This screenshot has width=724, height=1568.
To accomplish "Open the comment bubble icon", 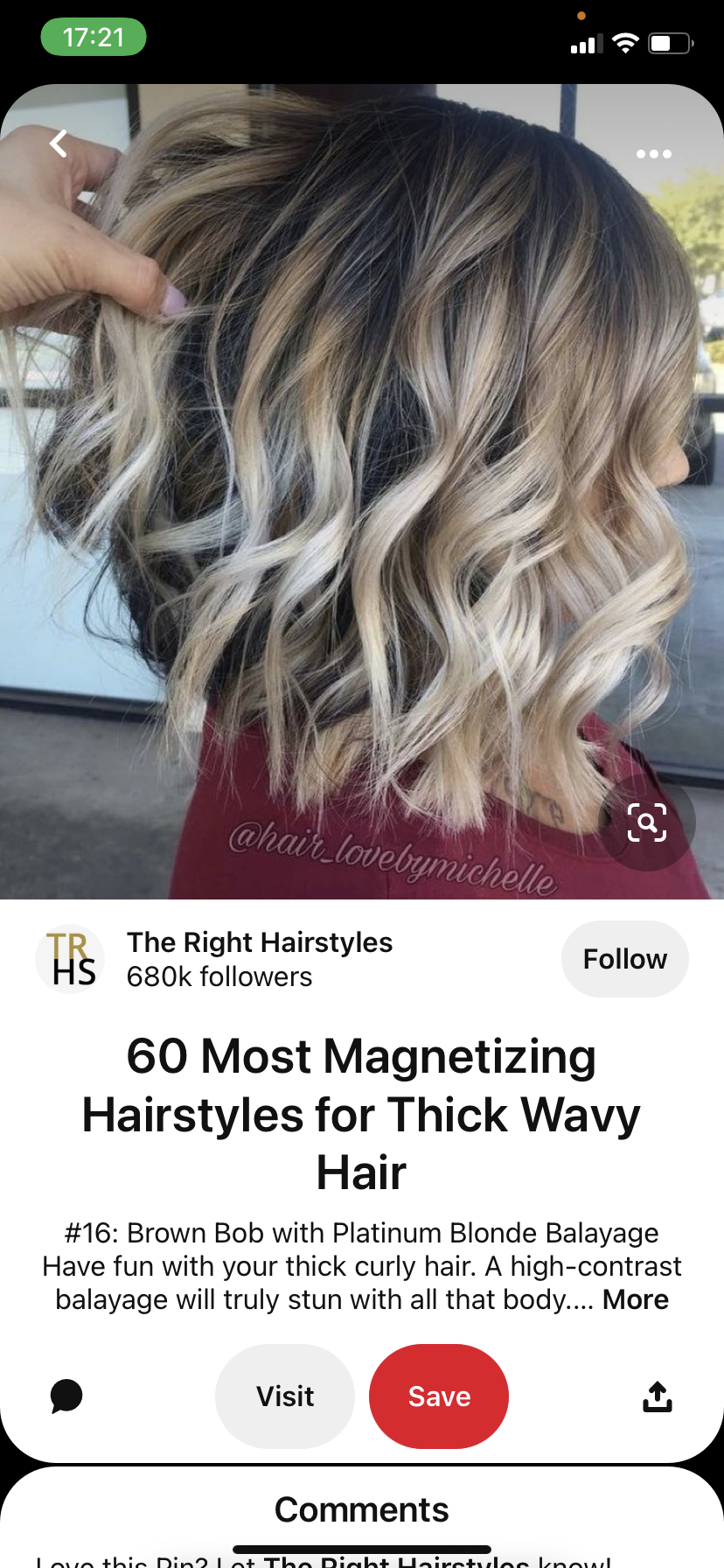I will [66, 1396].
